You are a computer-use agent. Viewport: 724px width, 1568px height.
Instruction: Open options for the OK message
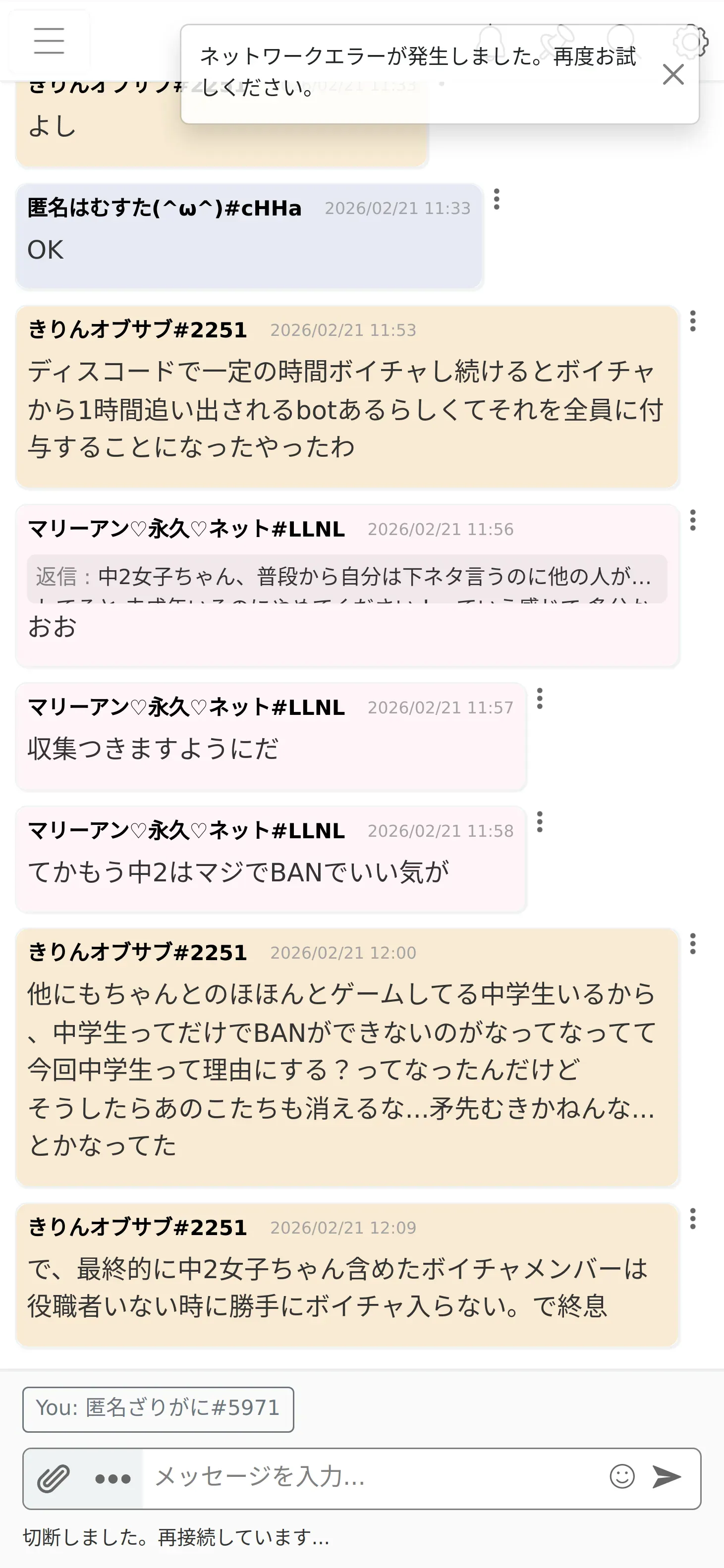(497, 199)
